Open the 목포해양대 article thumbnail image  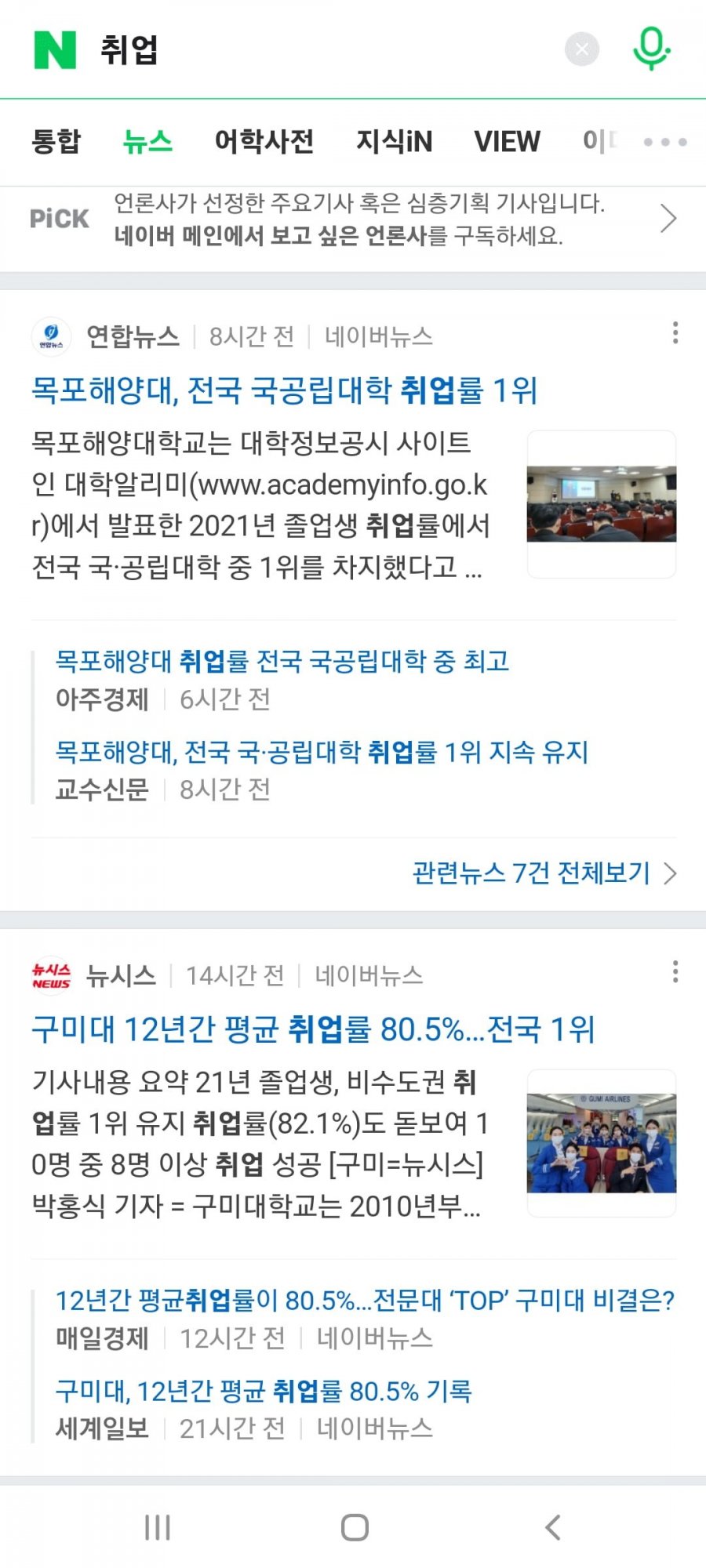(601, 504)
